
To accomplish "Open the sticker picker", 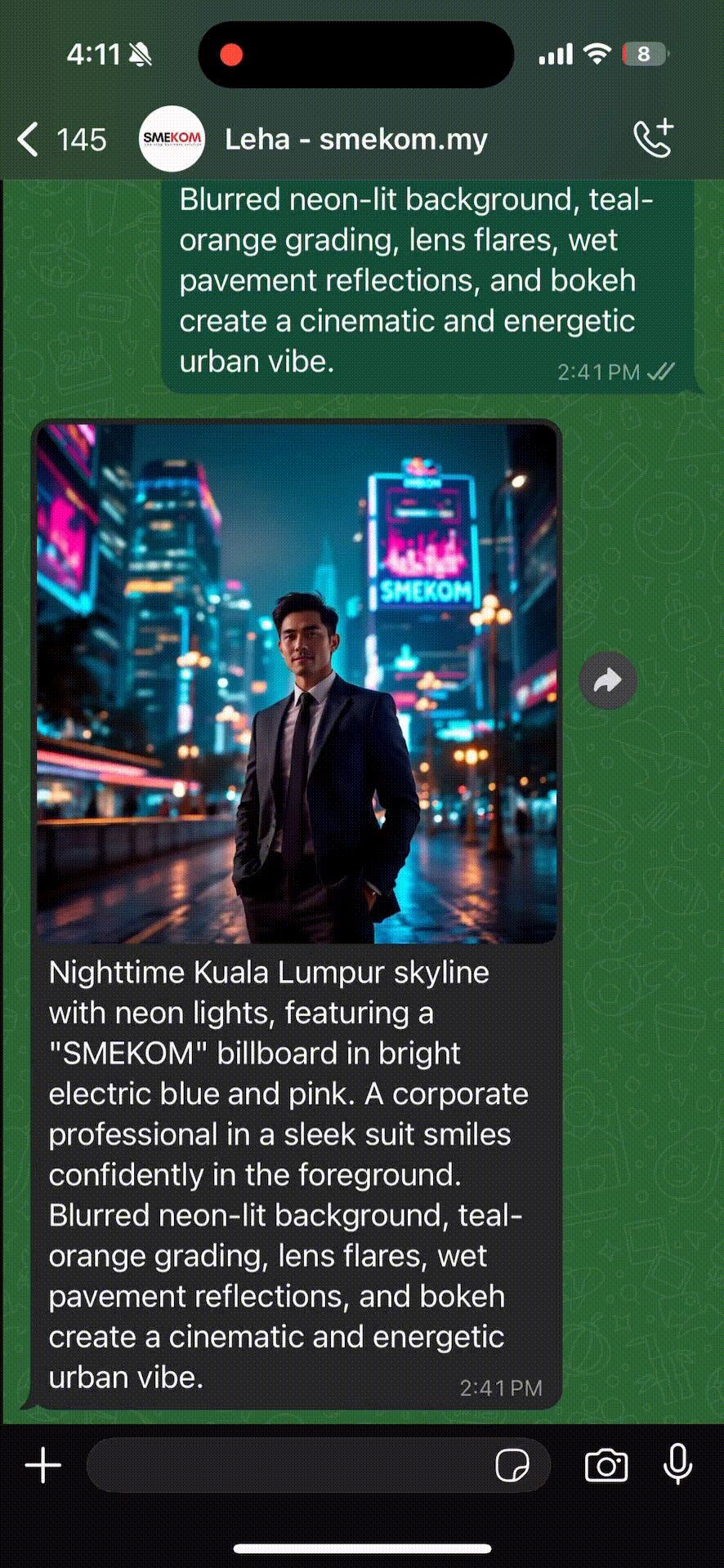I will pos(512,1466).
